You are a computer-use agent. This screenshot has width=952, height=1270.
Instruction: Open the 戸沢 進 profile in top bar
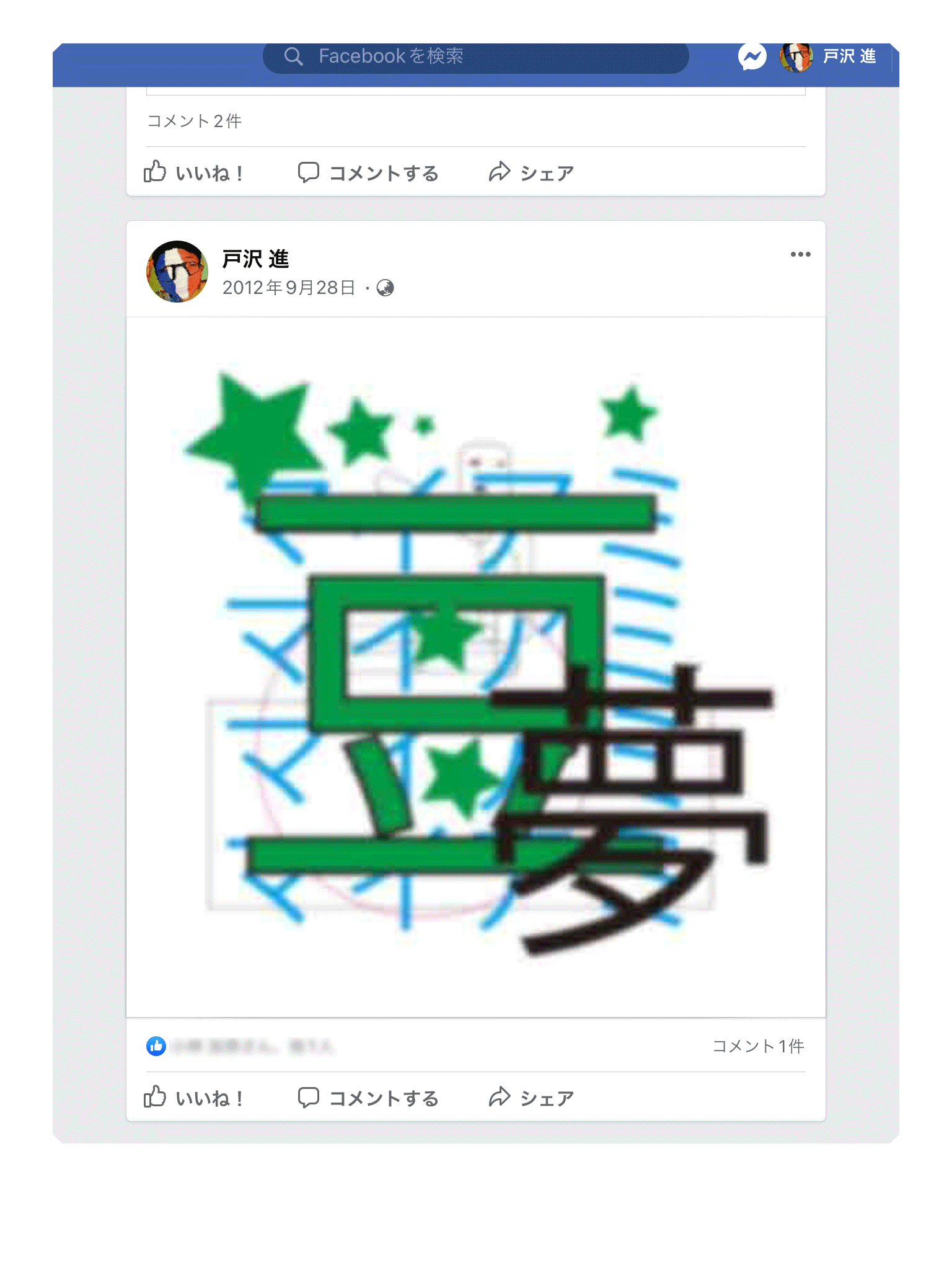coord(829,57)
